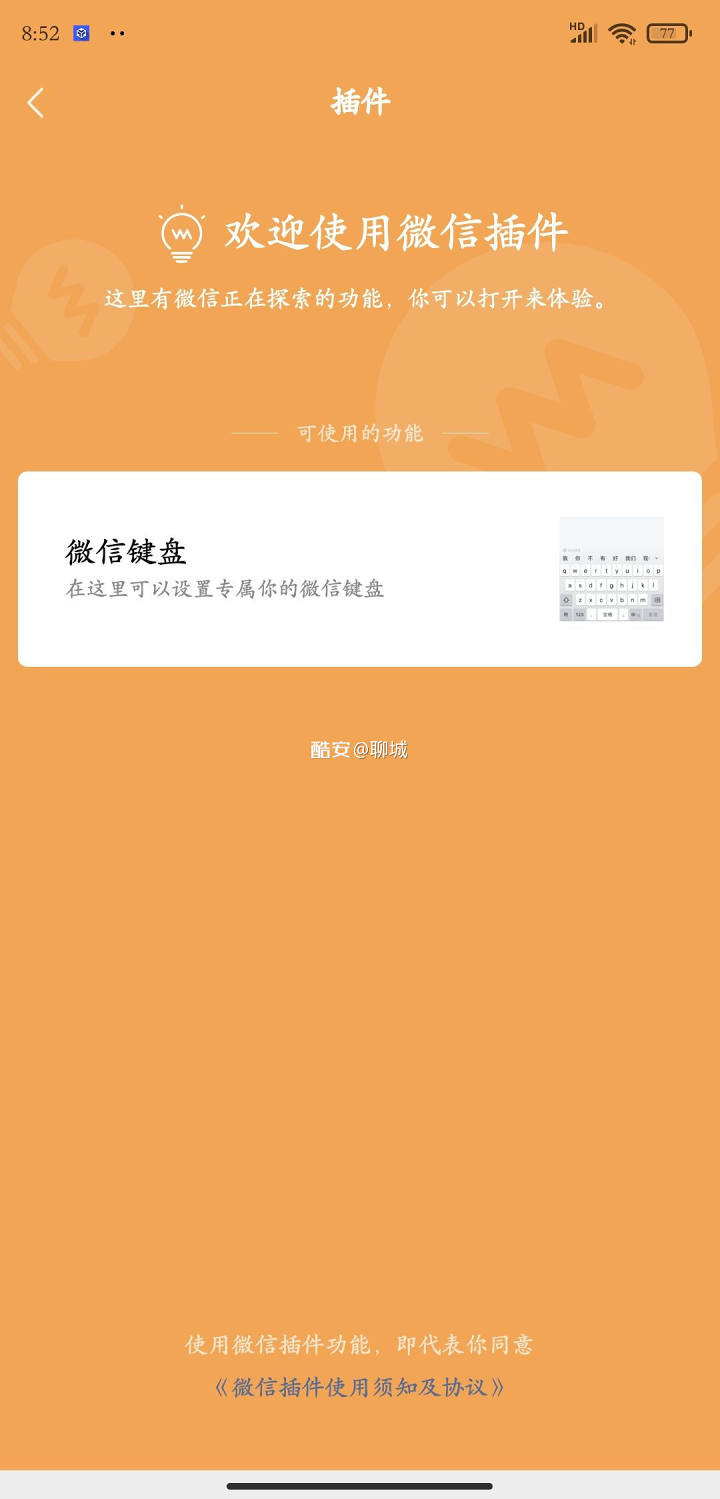Go back from the 插件 page
The image size is (720, 1499).
(x=36, y=102)
